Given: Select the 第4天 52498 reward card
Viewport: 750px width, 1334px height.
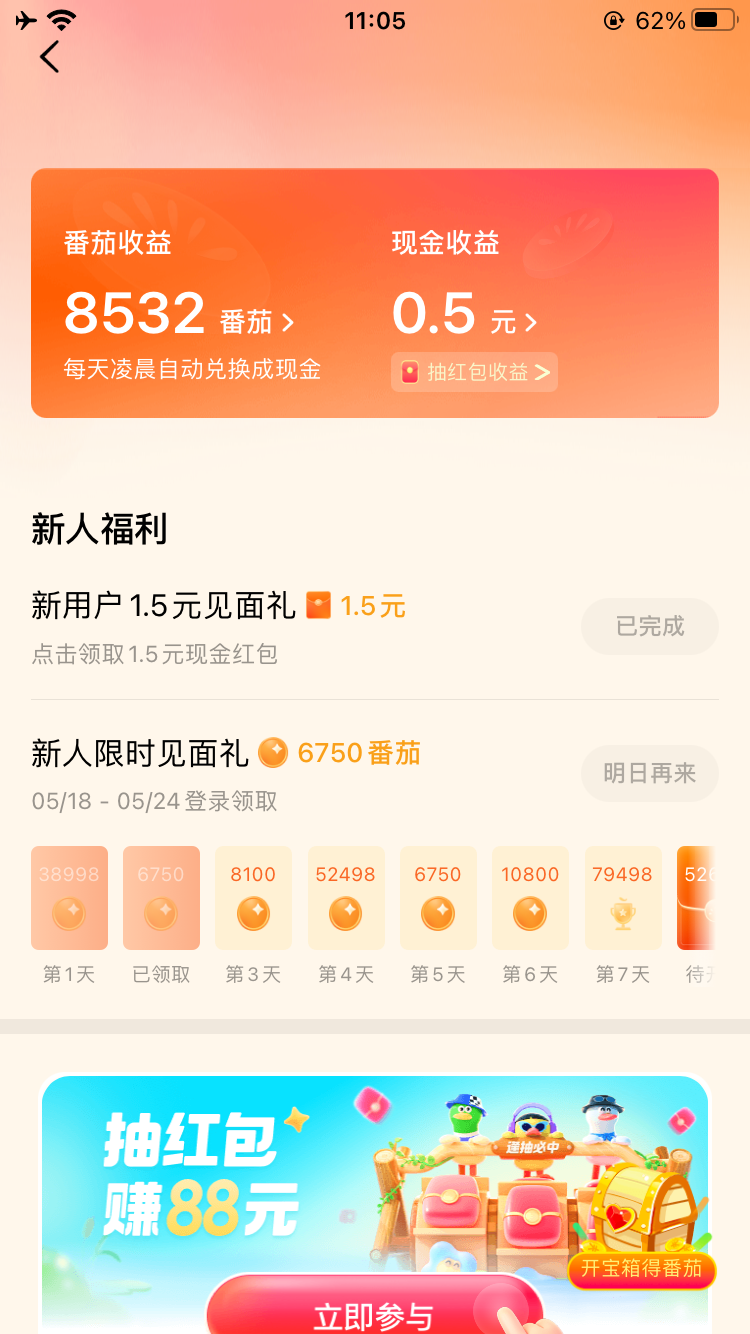Looking at the screenshot, I should (x=346, y=897).
